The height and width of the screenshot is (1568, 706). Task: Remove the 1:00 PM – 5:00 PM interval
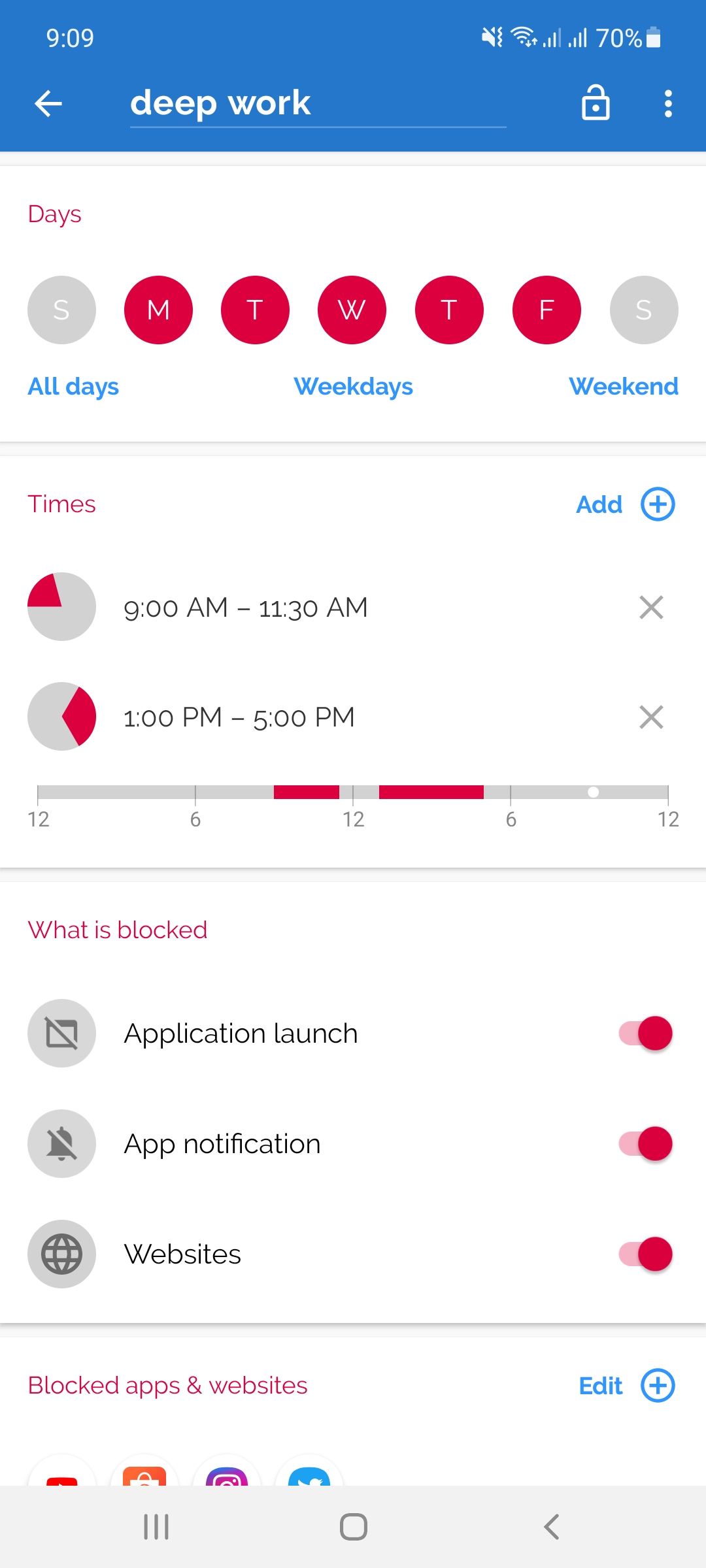pos(651,717)
